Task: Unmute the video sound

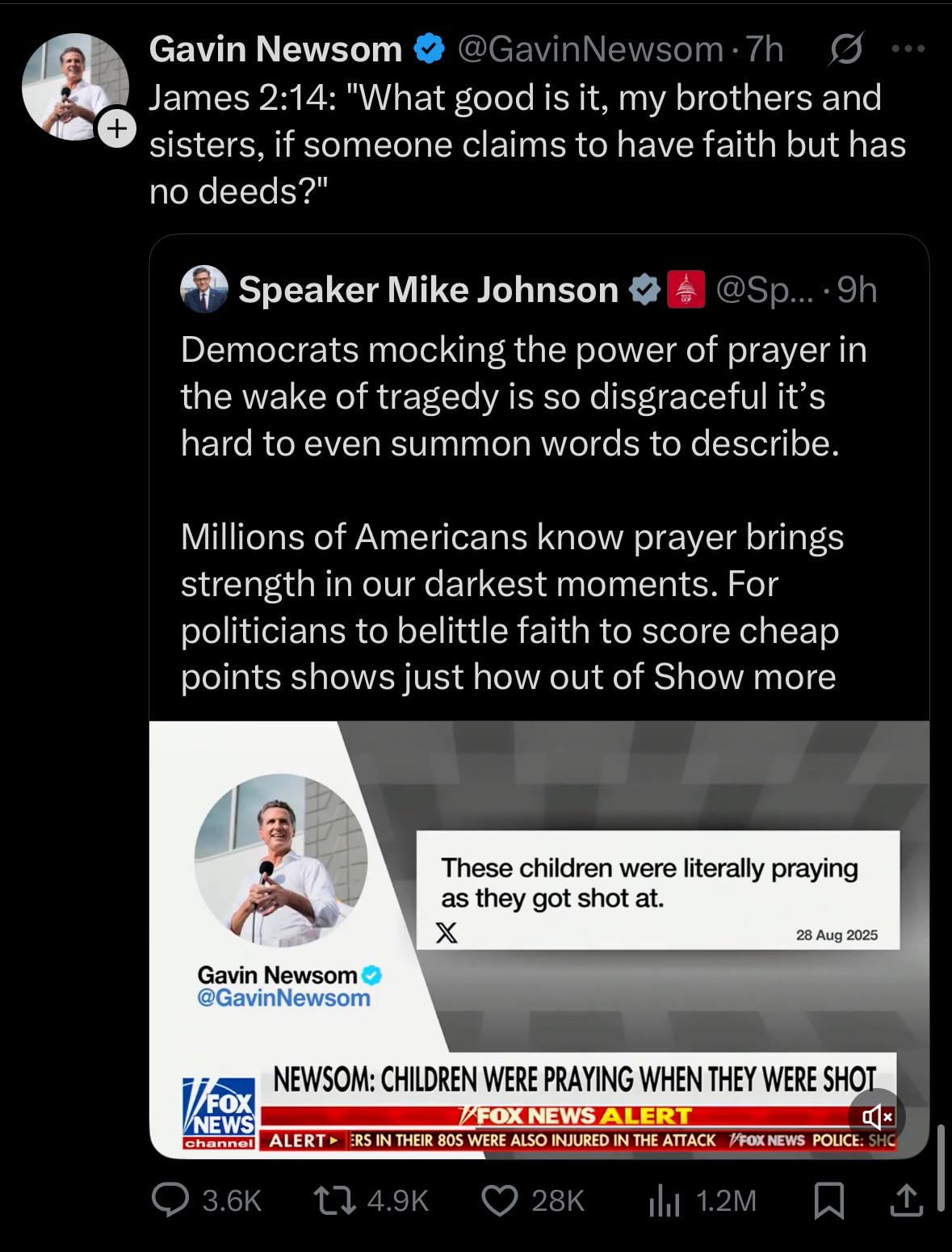Action: tap(877, 1117)
